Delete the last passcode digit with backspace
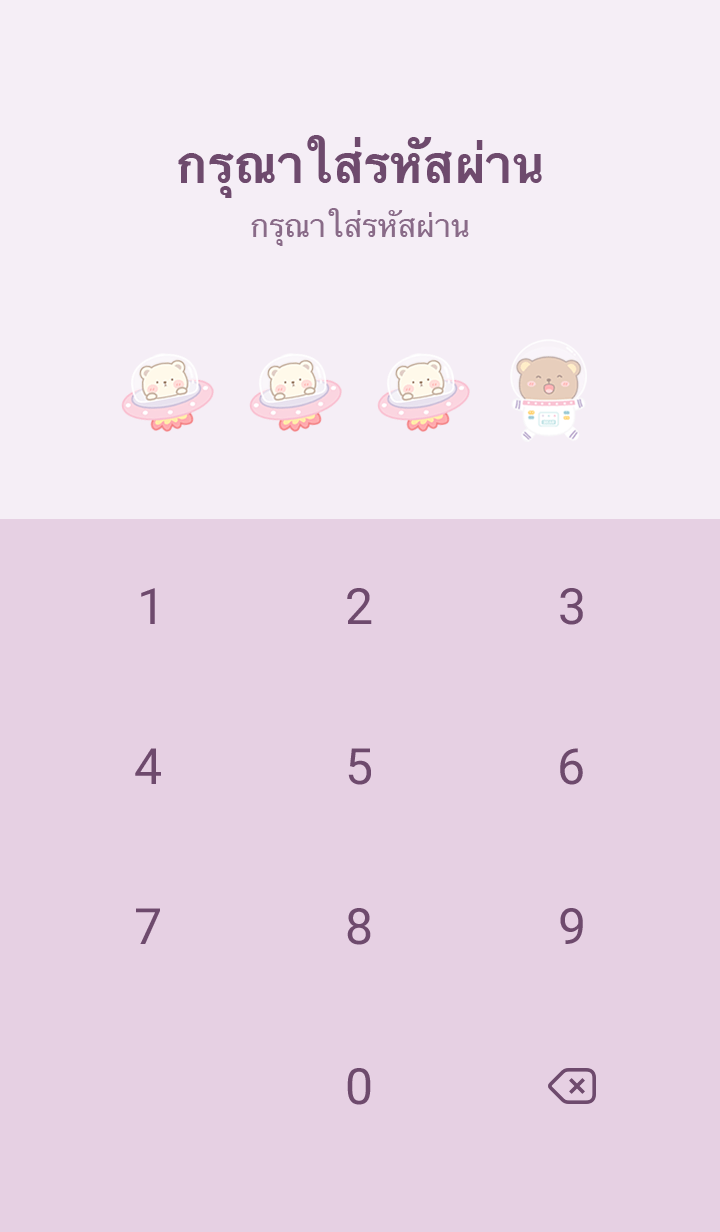 click(x=572, y=1086)
